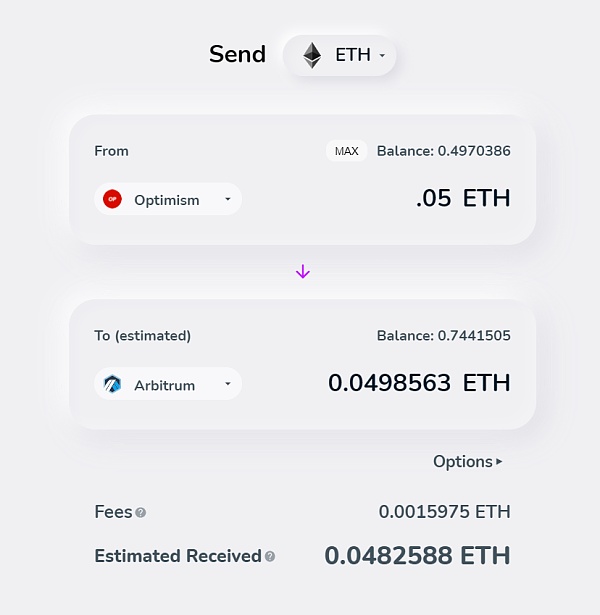The image size is (600, 615).
Task: Change the source network from Optimism
Action: pyautogui.click(x=168, y=199)
